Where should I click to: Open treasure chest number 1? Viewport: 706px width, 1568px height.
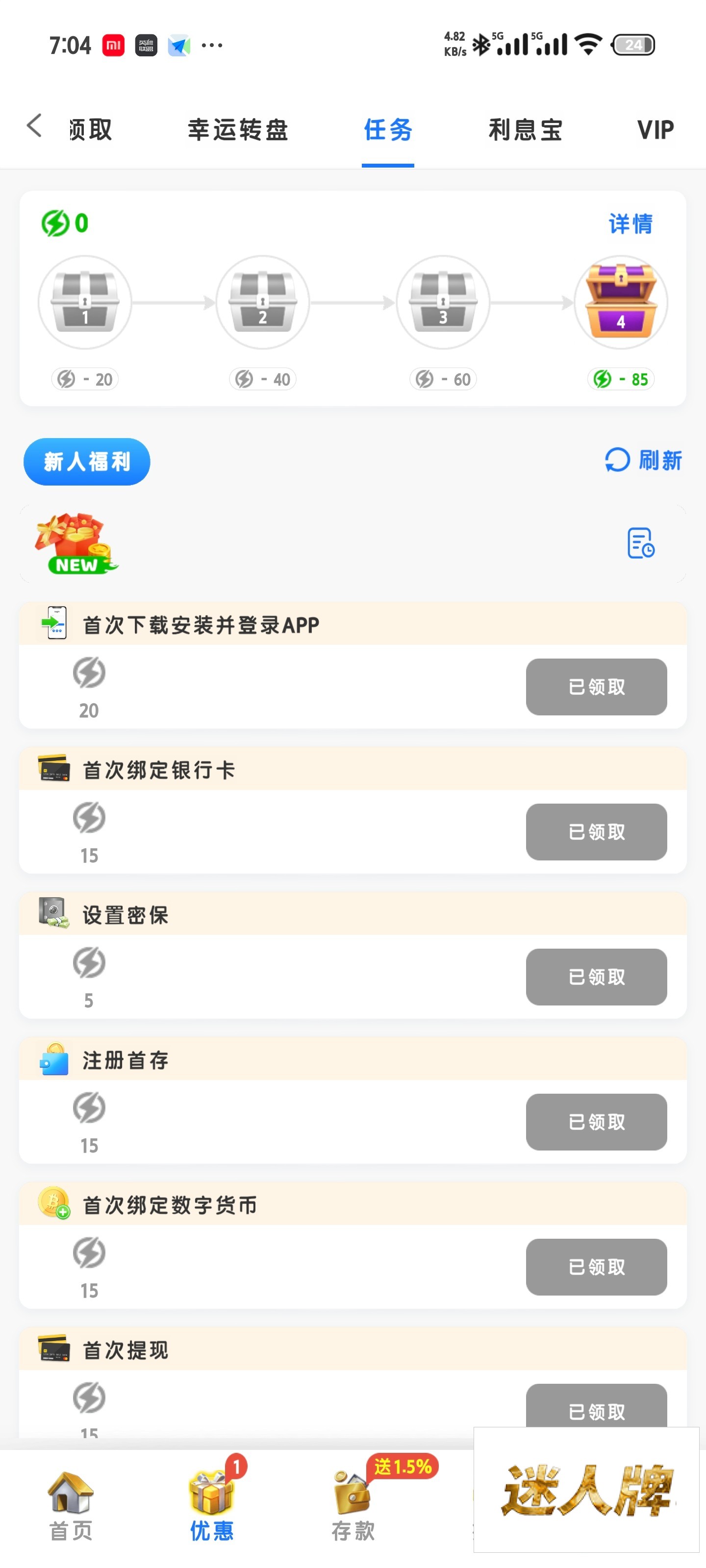85,302
